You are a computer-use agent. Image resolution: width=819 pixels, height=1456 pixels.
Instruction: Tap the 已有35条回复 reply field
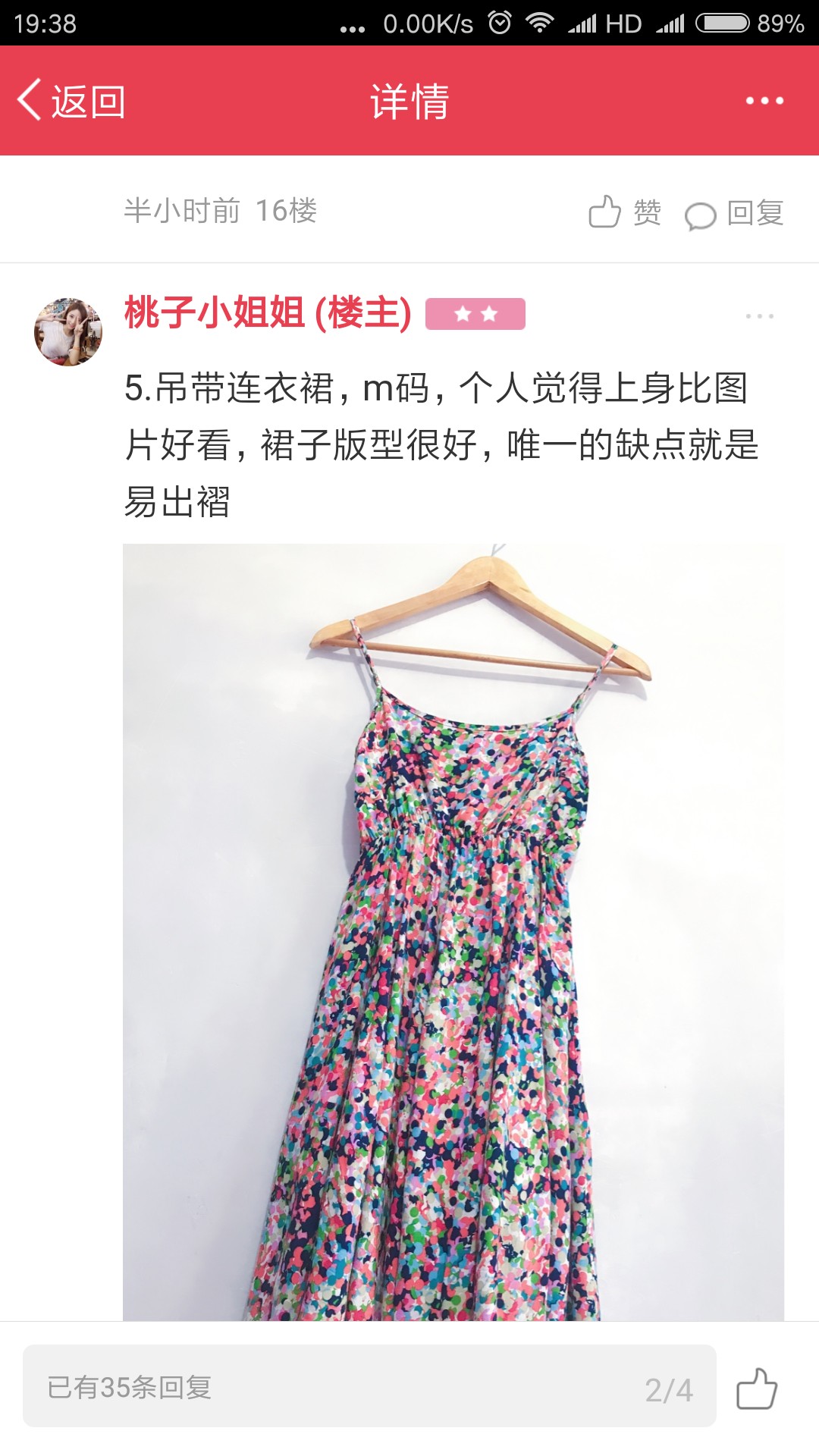[x=369, y=1386]
